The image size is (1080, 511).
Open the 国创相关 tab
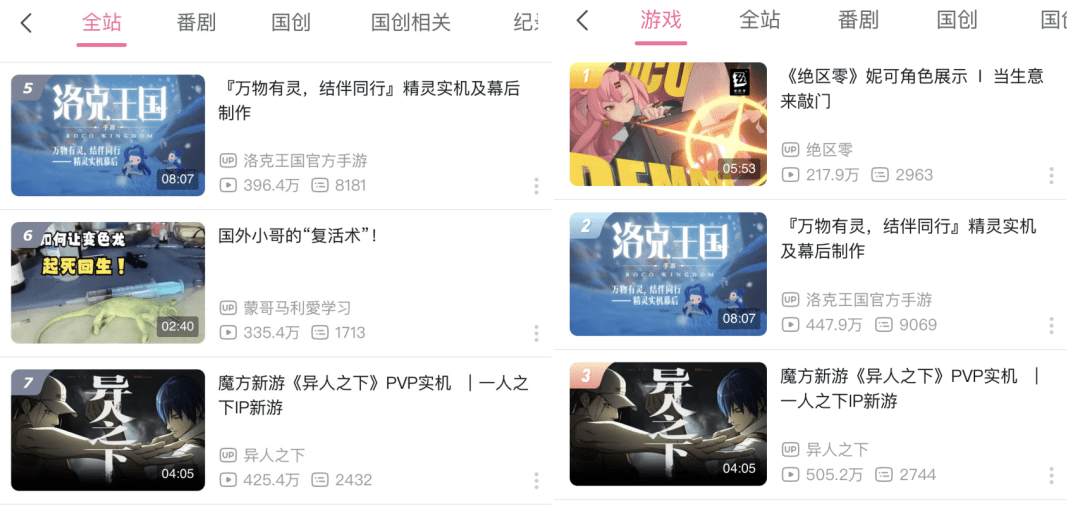(410, 22)
